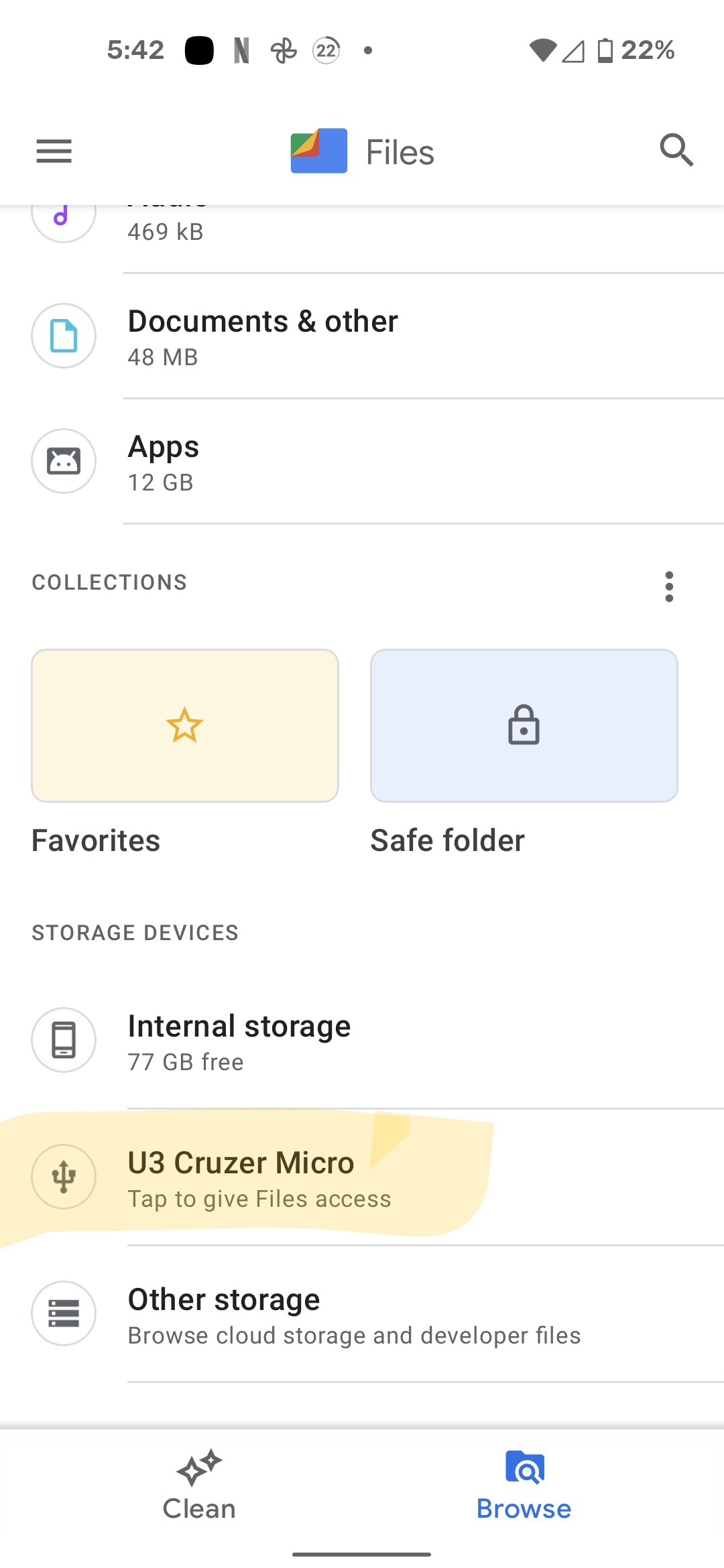The width and height of the screenshot is (724, 1568).
Task: Open the Favorites collection
Action: pyautogui.click(x=185, y=726)
